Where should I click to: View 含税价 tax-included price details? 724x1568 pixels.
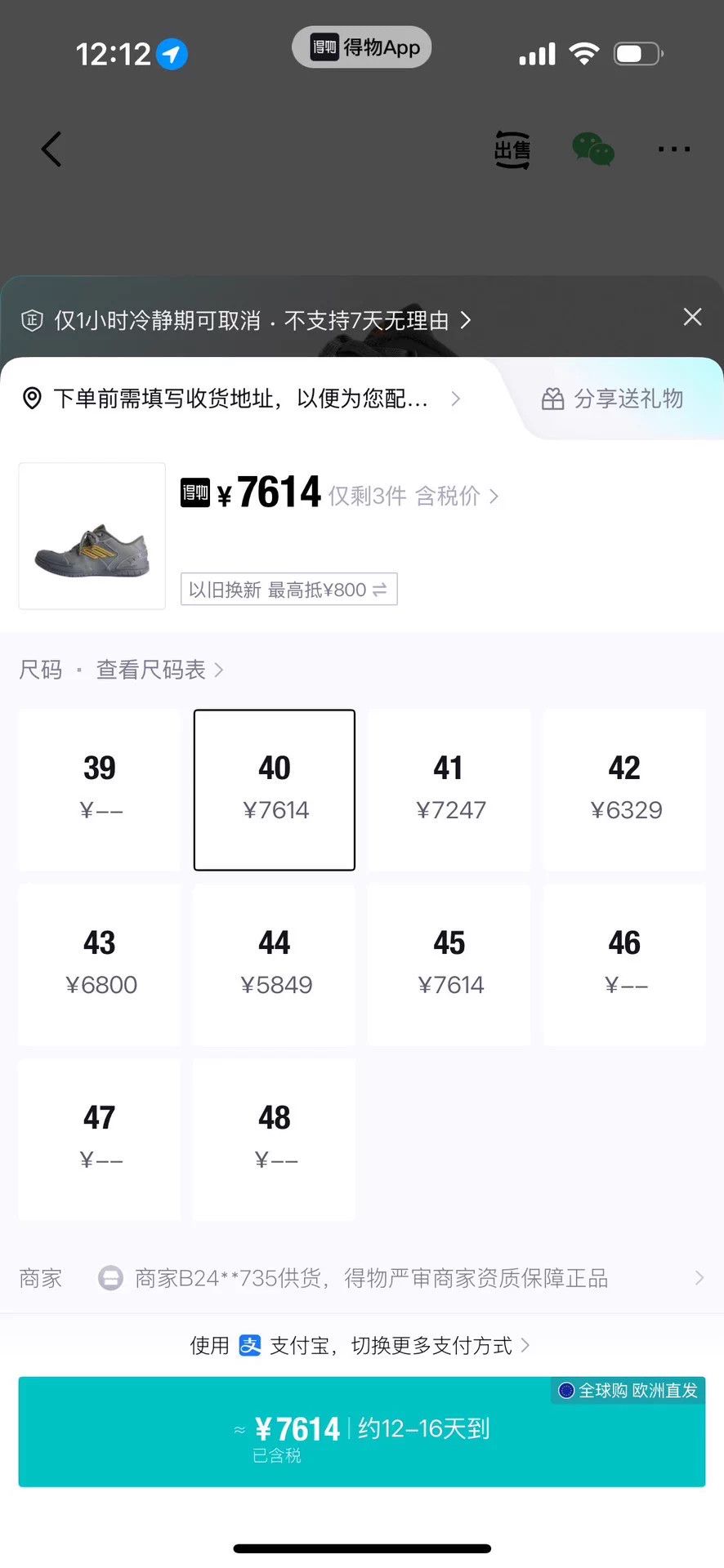click(457, 496)
